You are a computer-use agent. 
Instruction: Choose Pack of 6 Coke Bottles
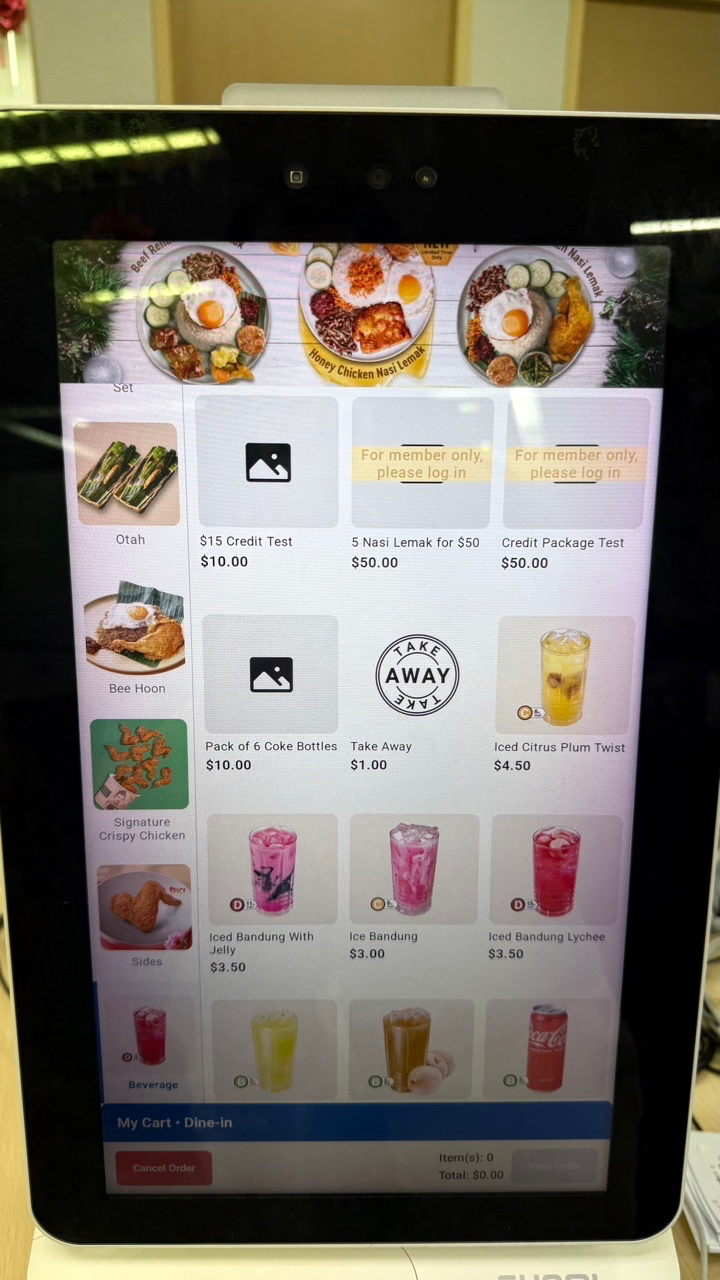(x=271, y=694)
